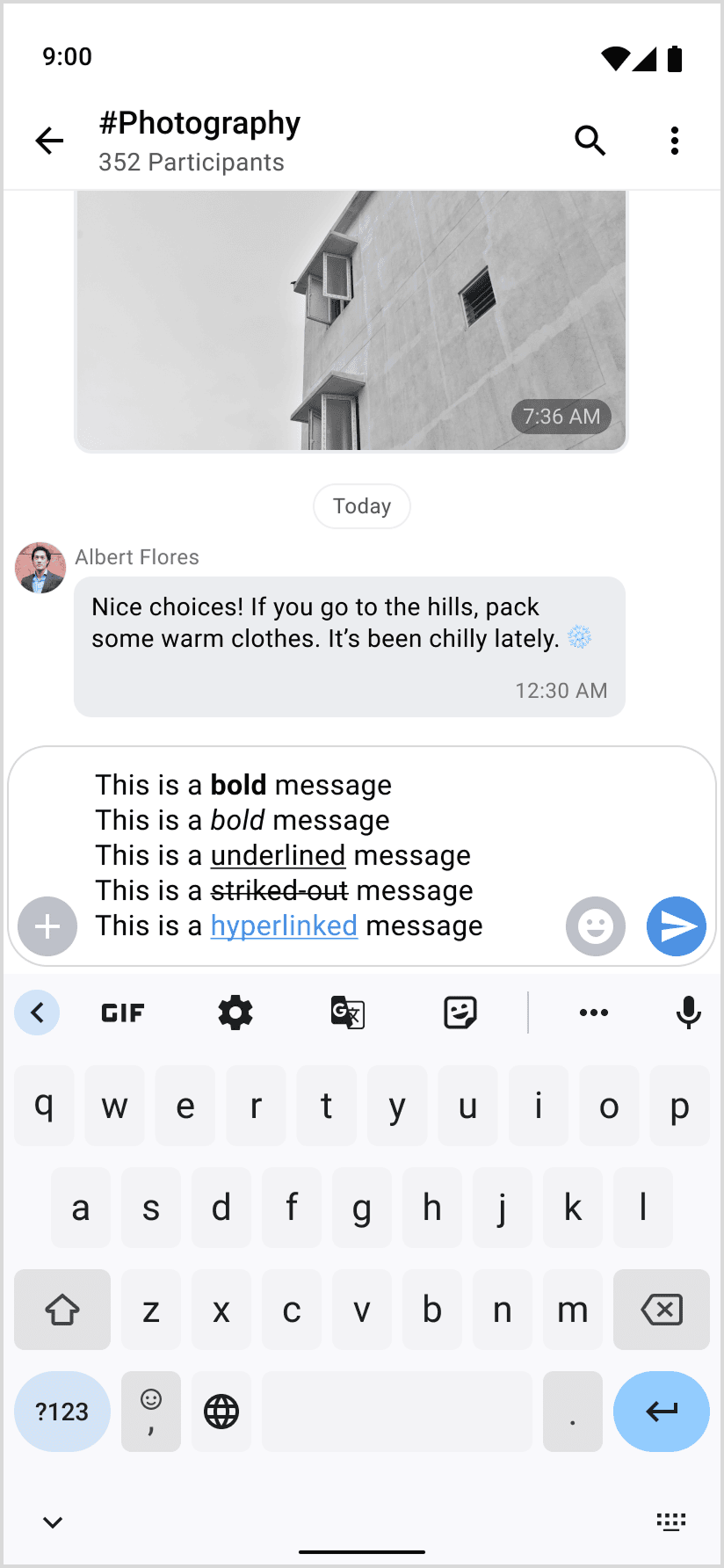724x1568 pixels.
Task: Tap the hyperlinked word in the draft
Action: [x=284, y=926]
